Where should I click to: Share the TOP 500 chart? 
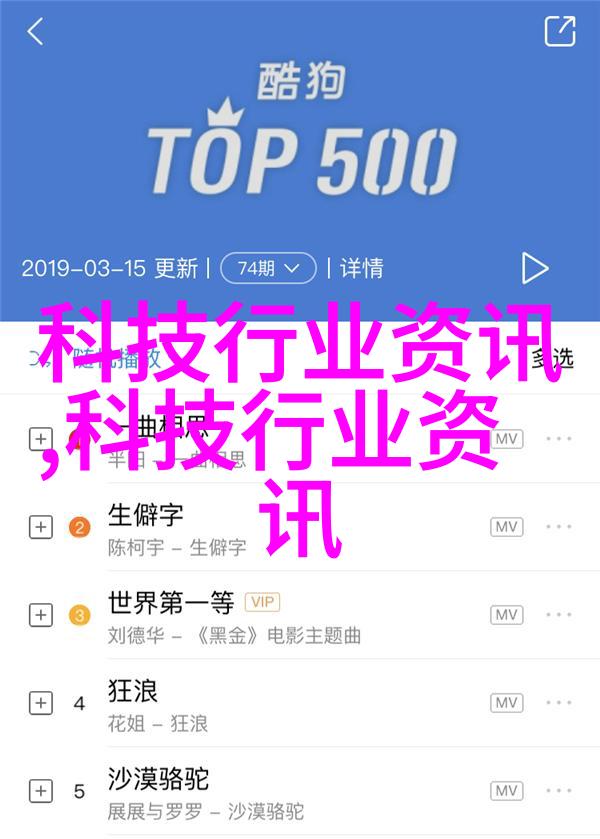(x=559, y=31)
